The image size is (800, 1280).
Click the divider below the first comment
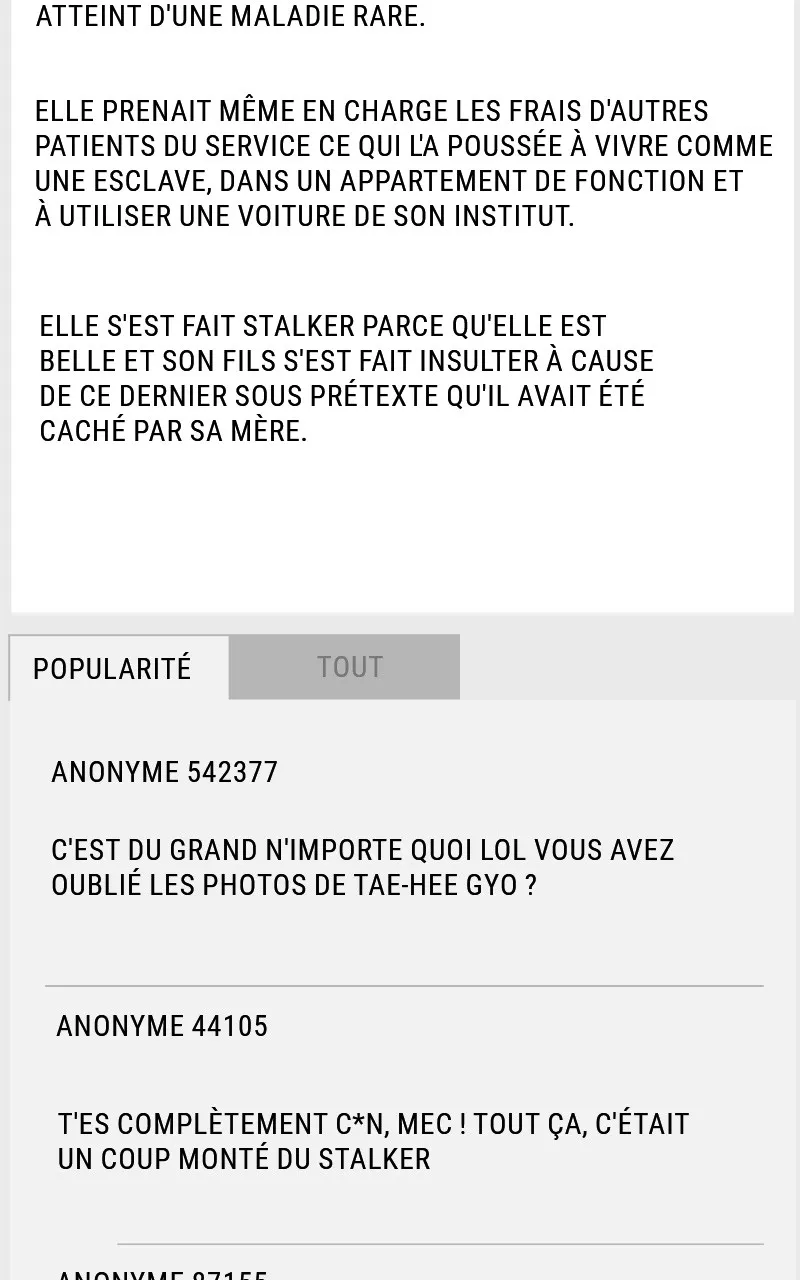tap(400, 985)
